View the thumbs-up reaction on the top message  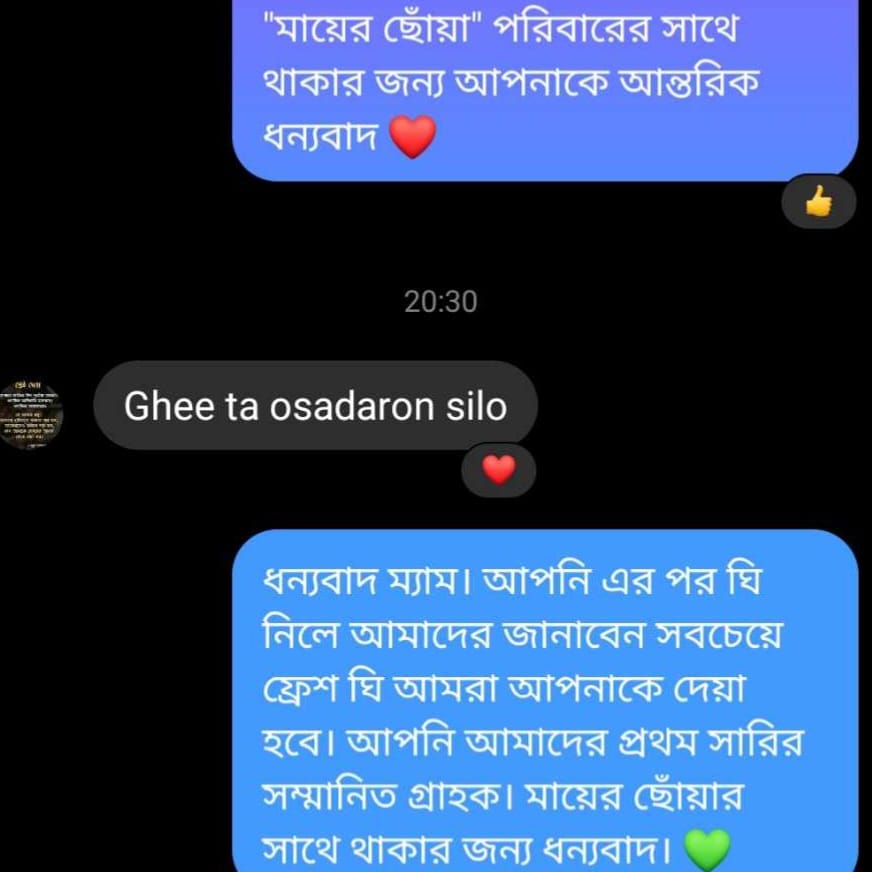pyautogui.click(x=818, y=203)
